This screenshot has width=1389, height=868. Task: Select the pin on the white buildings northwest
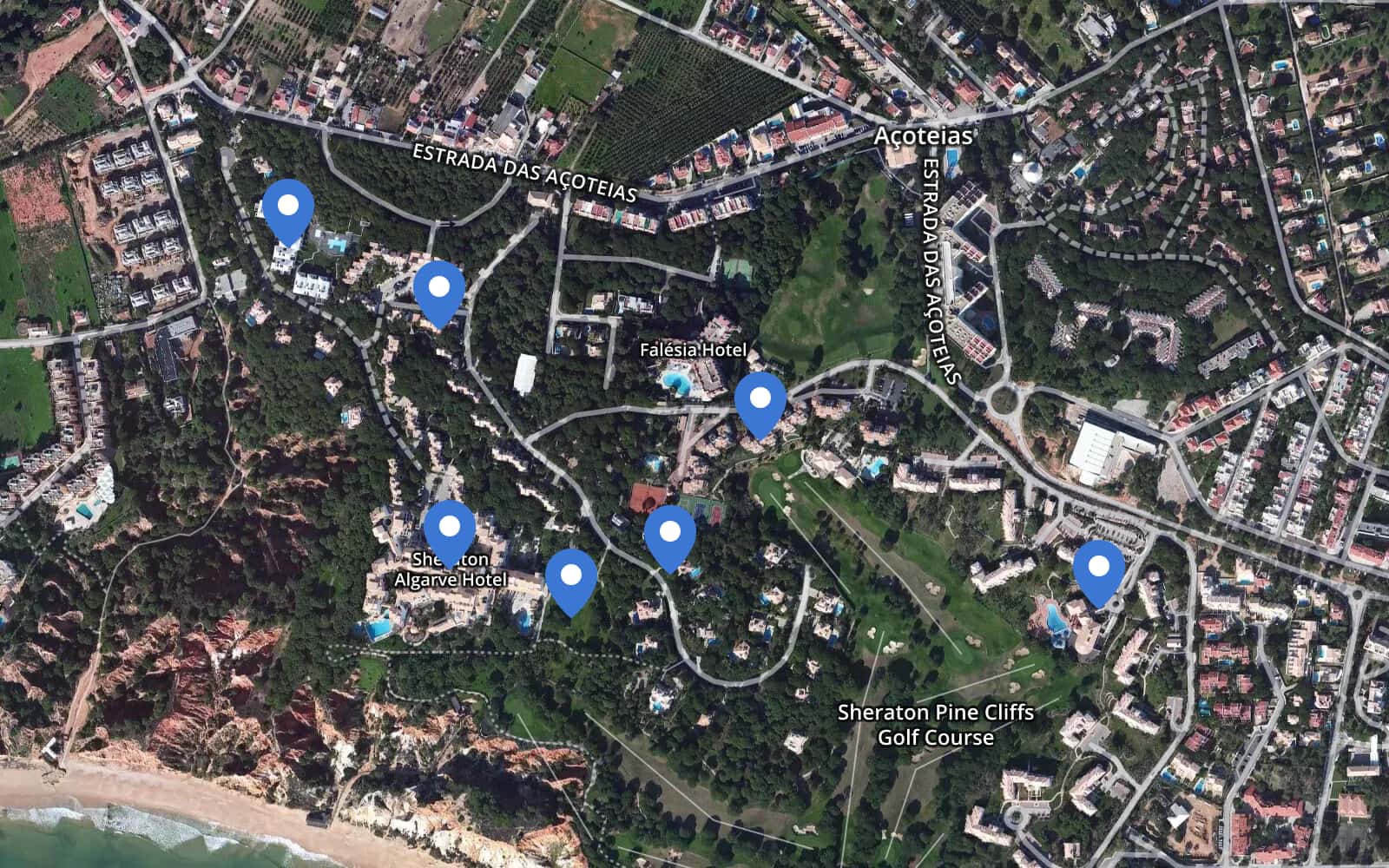pos(288,207)
